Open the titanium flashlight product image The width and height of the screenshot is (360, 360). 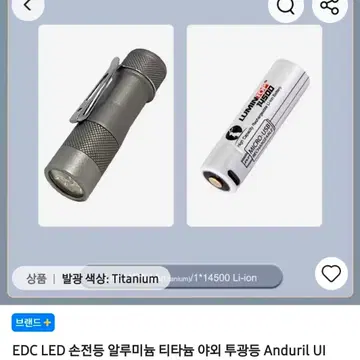tap(106, 126)
